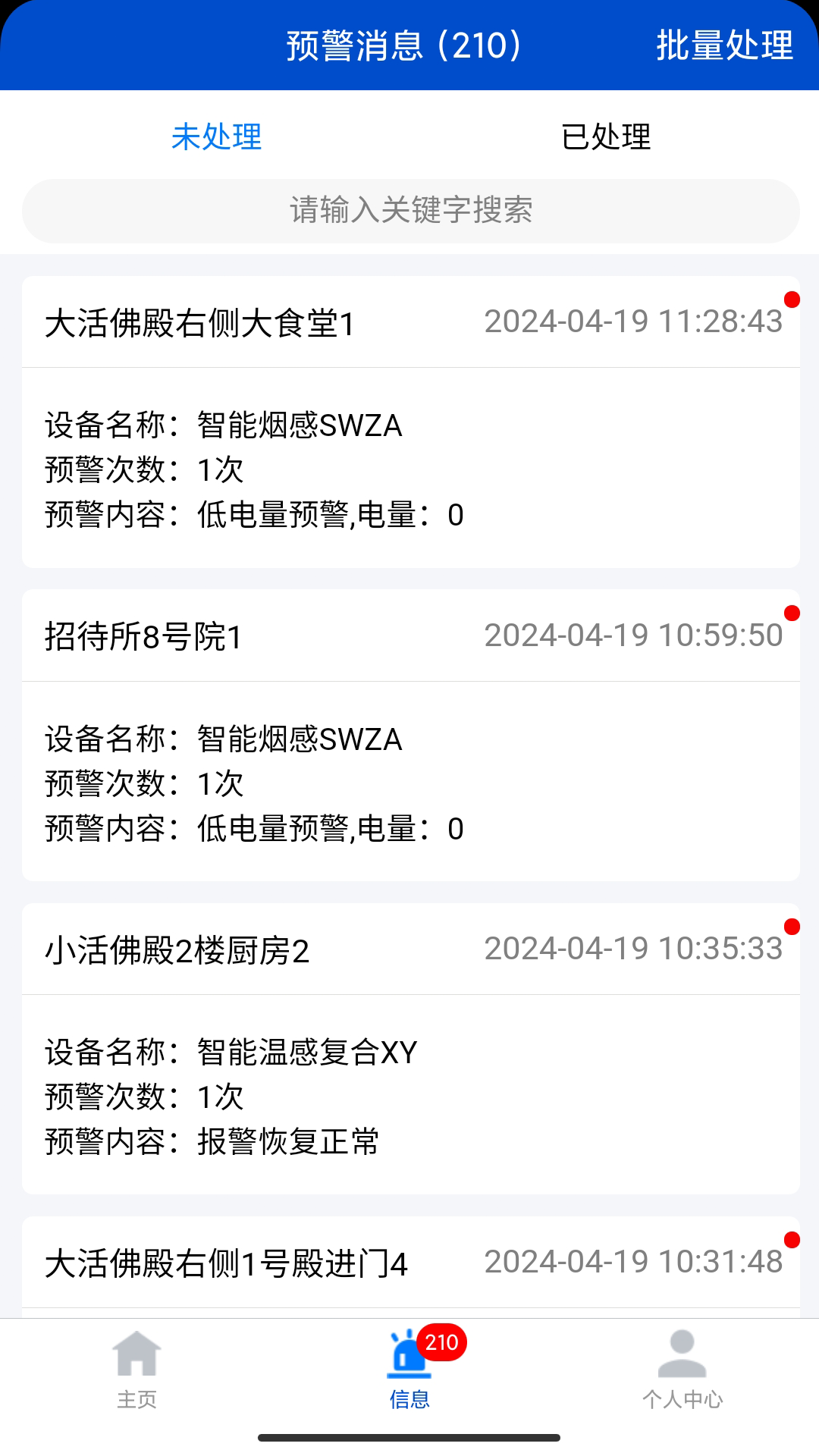Screen dimensions: 819x1456
Task: Open the 小活佛殿2楼厨房2 alert card
Action: tap(410, 1048)
